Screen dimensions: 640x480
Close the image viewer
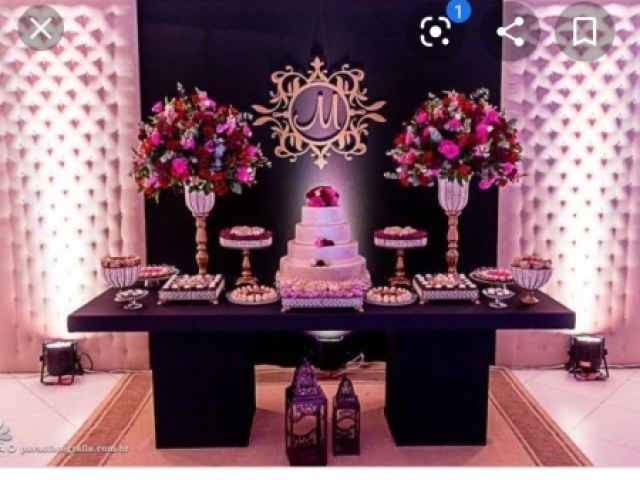point(40,29)
